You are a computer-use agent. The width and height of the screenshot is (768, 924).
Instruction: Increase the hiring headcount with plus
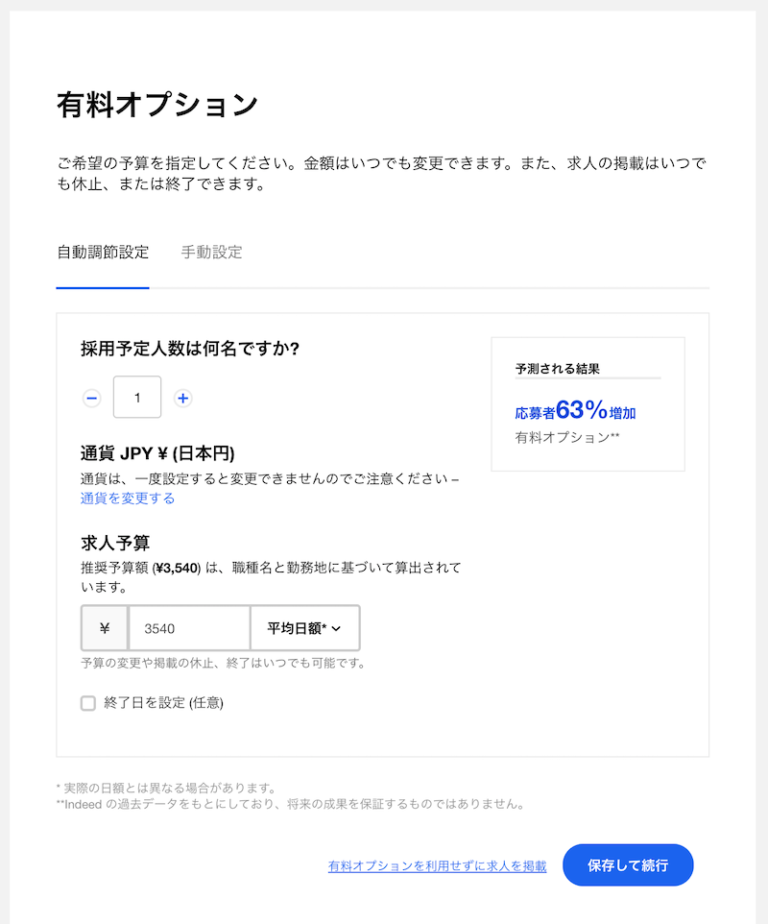click(183, 398)
